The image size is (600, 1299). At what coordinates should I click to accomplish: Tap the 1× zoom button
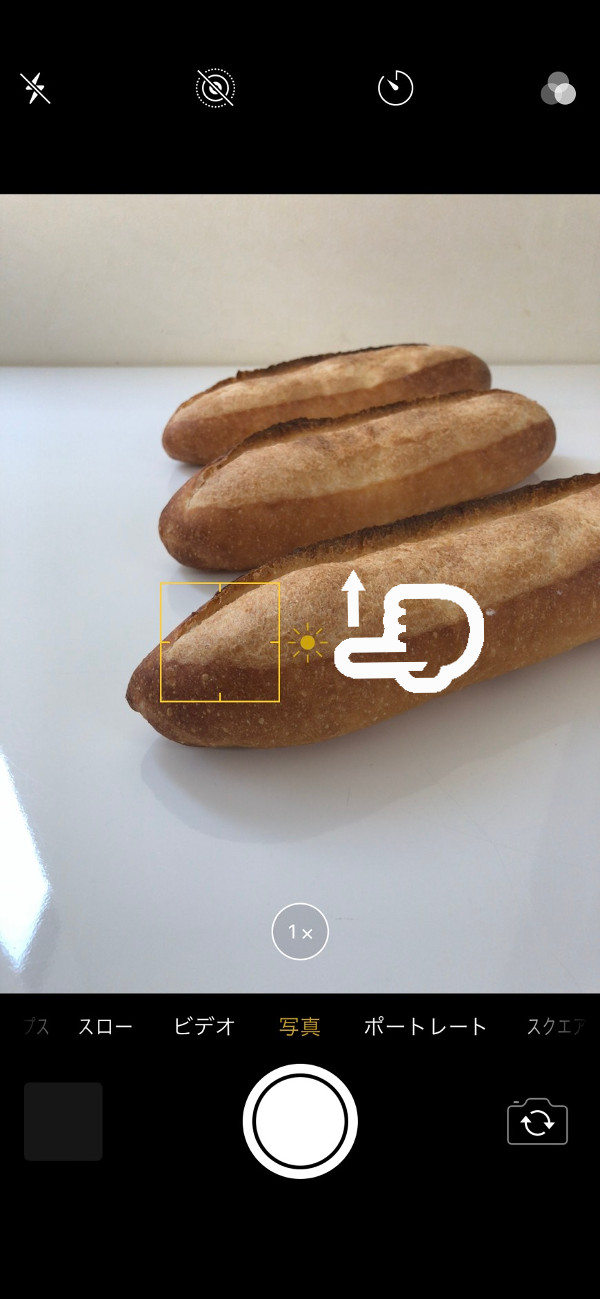coord(300,932)
